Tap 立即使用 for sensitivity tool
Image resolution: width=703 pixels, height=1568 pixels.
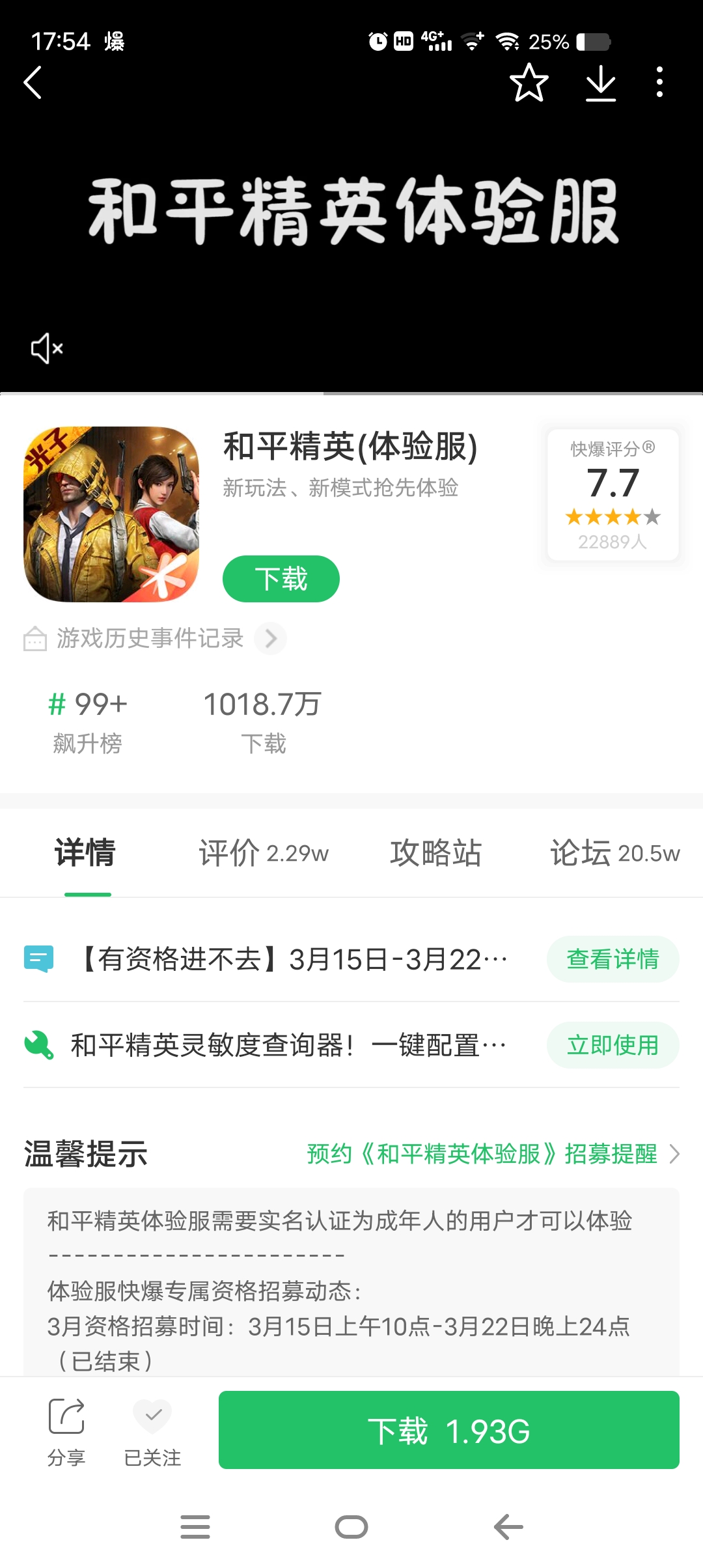613,1045
